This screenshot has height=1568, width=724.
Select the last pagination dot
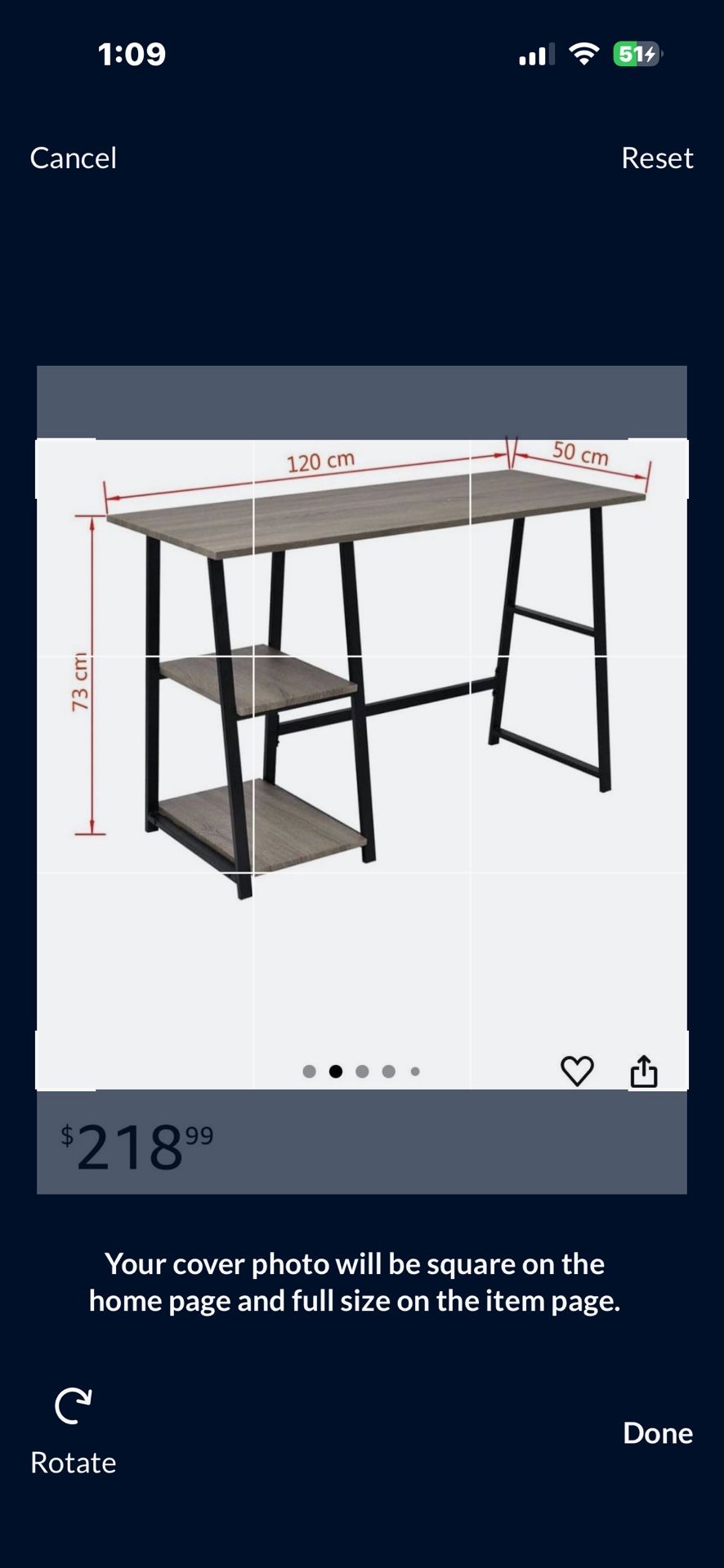415,1071
